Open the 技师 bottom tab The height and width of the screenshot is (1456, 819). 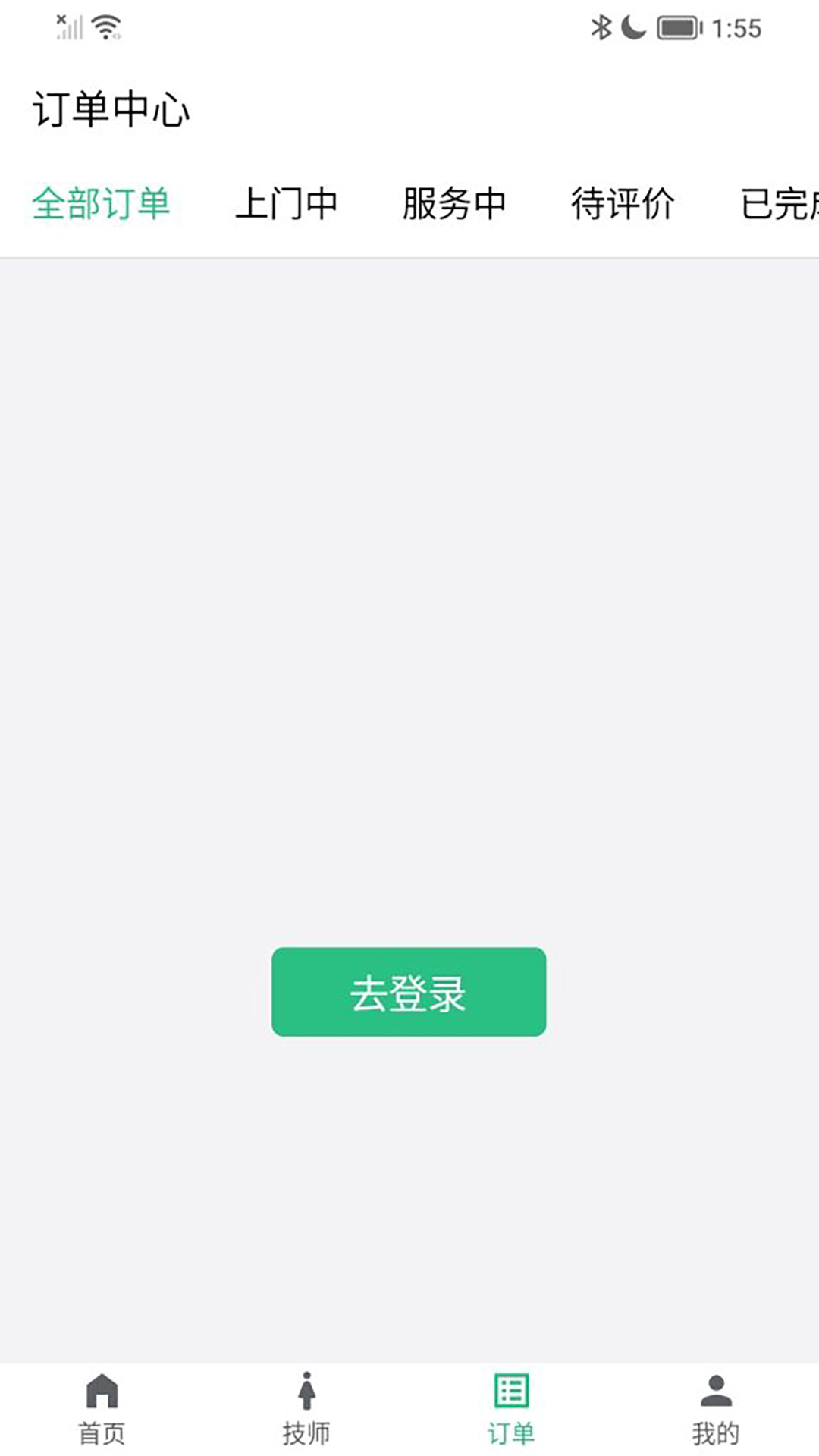306,1409
